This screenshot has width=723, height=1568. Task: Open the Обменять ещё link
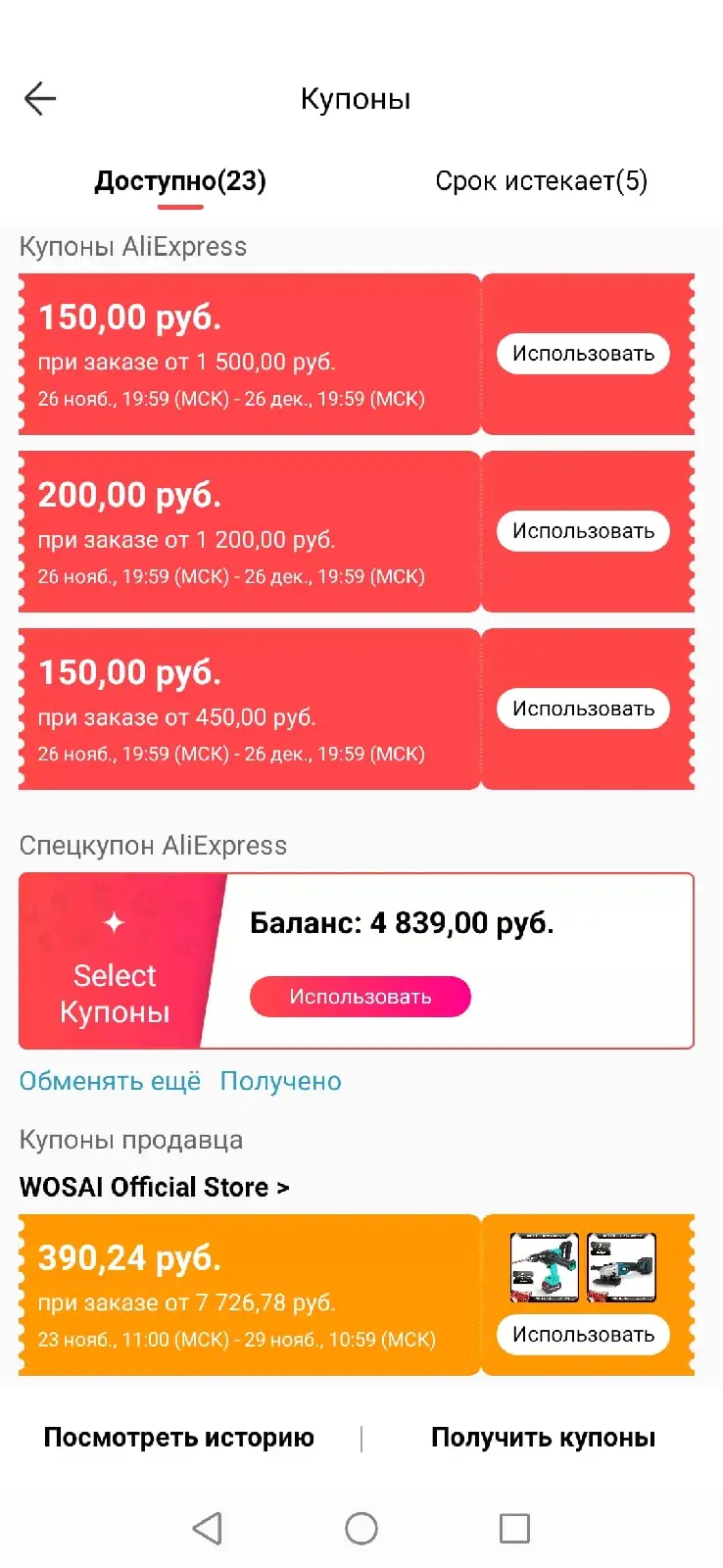tap(110, 1081)
